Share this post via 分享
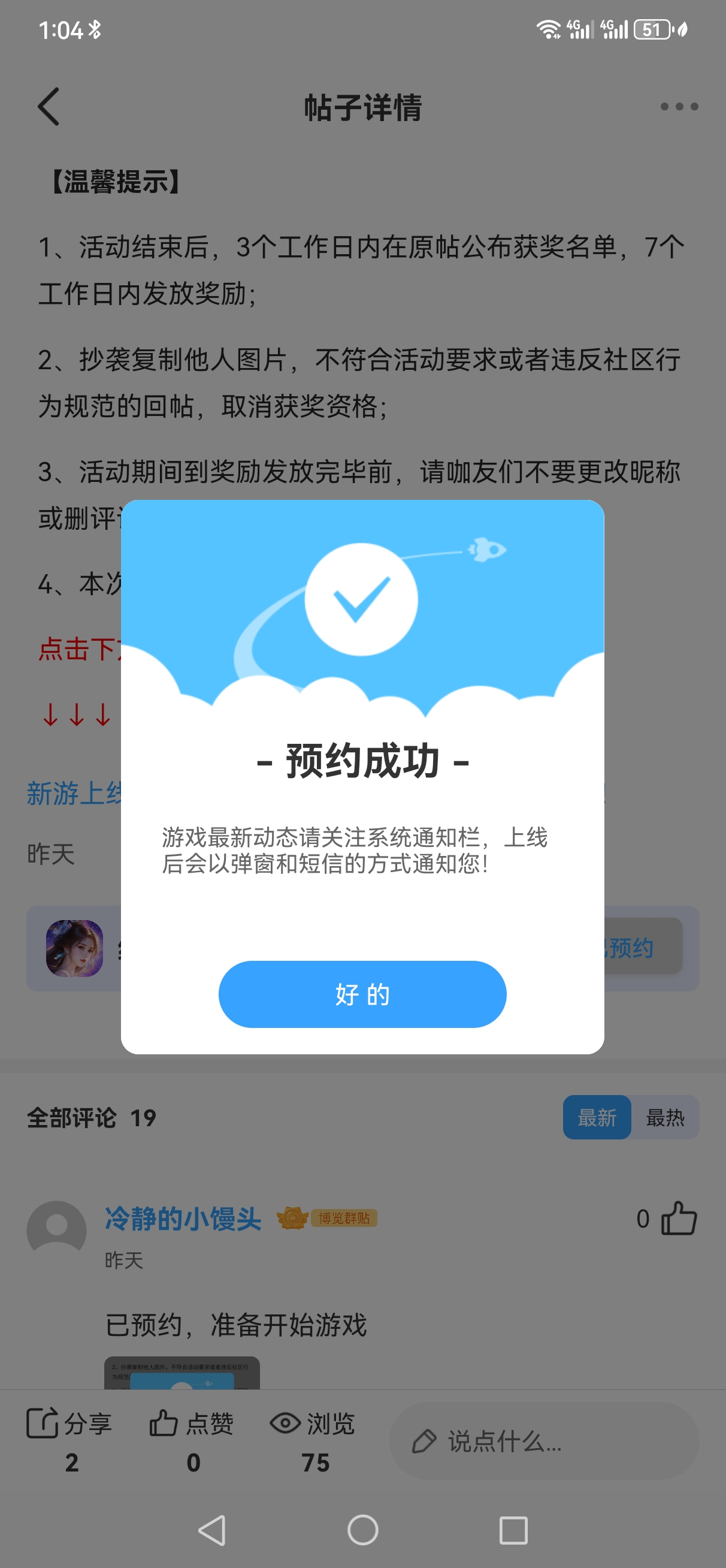The image size is (726, 1568). (70, 1424)
